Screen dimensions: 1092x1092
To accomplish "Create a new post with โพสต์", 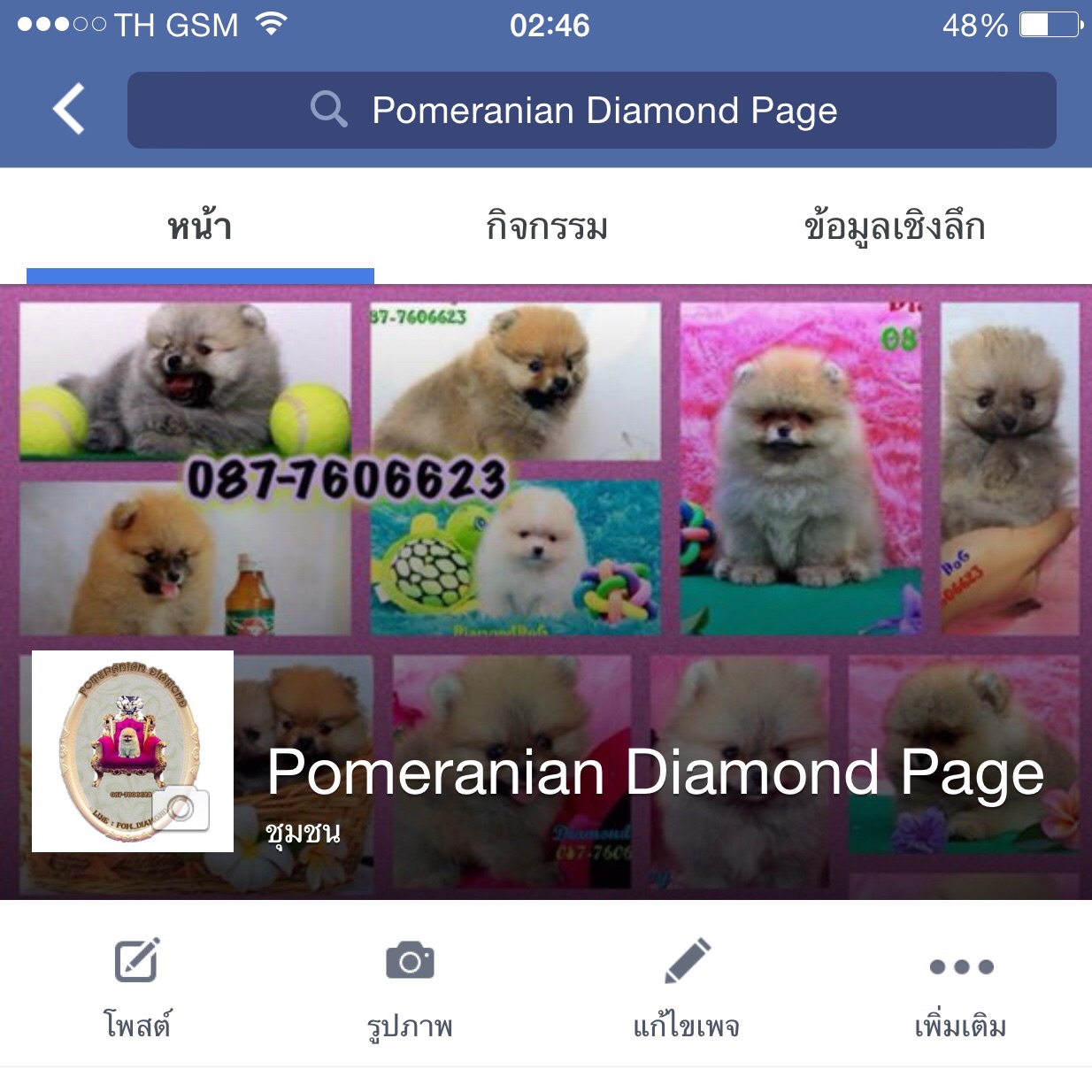I will [x=136, y=986].
